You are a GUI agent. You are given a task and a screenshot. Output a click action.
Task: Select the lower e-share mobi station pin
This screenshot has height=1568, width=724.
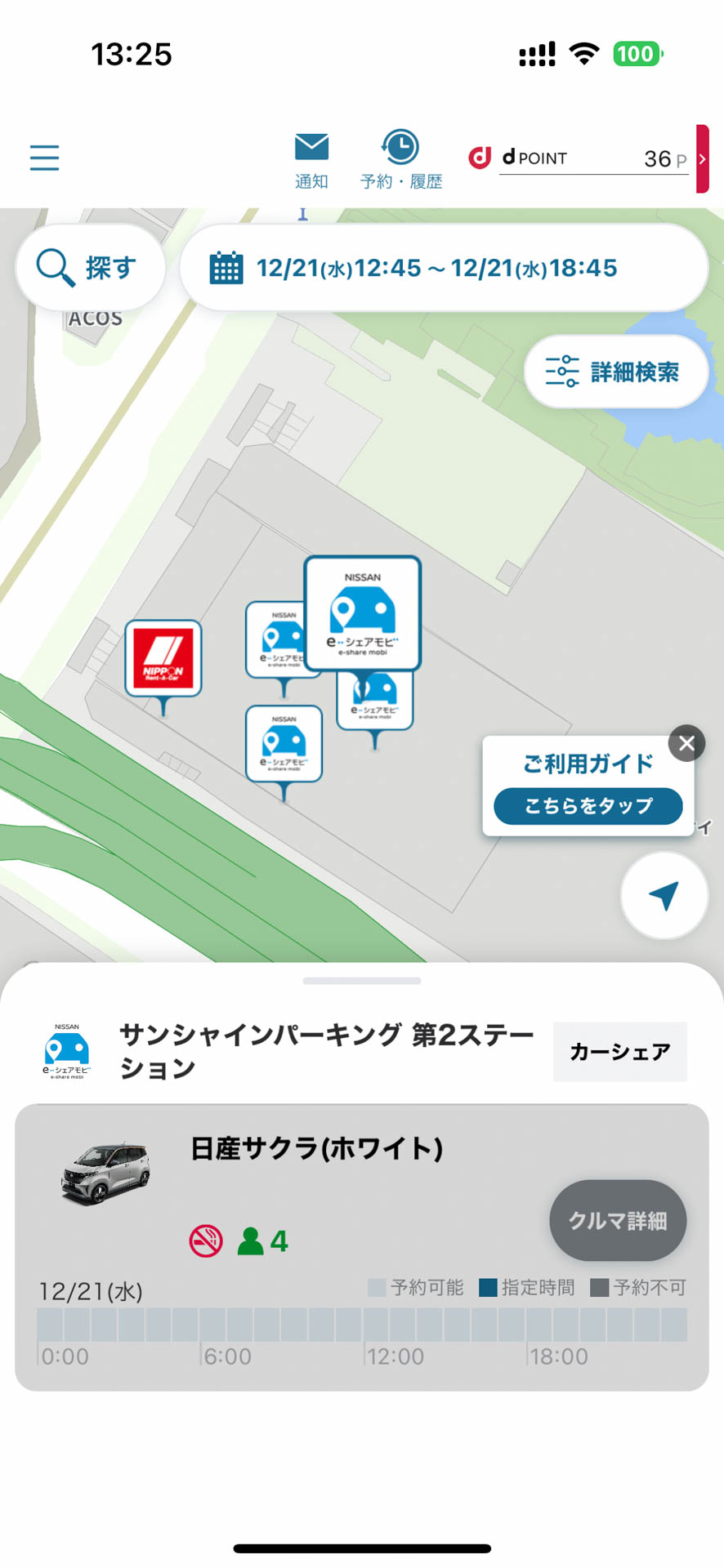tap(282, 744)
